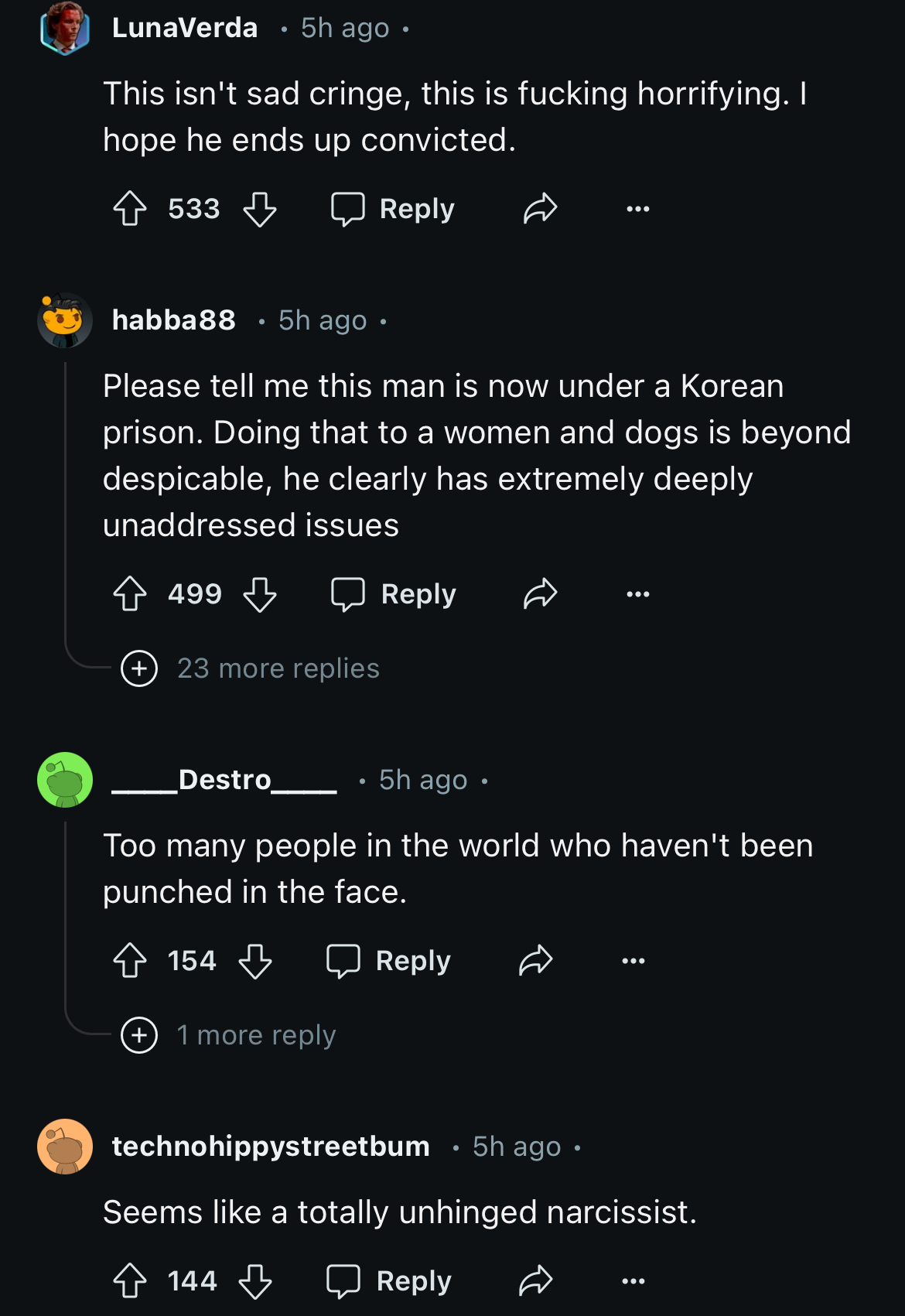Open LunaVerda's profile from username
Viewport: 905px width, 1316px height.
pyautogui.click(x=185, y=28)
